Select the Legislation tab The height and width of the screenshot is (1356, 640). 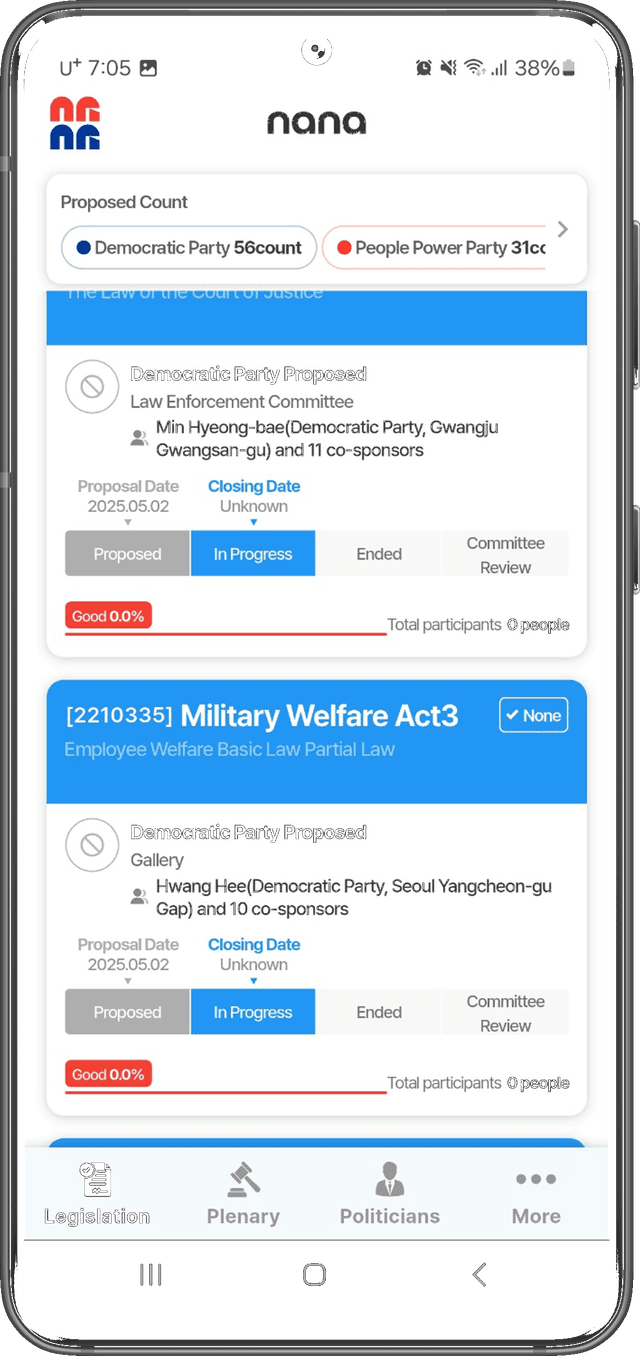click(x=97, y=1194)
